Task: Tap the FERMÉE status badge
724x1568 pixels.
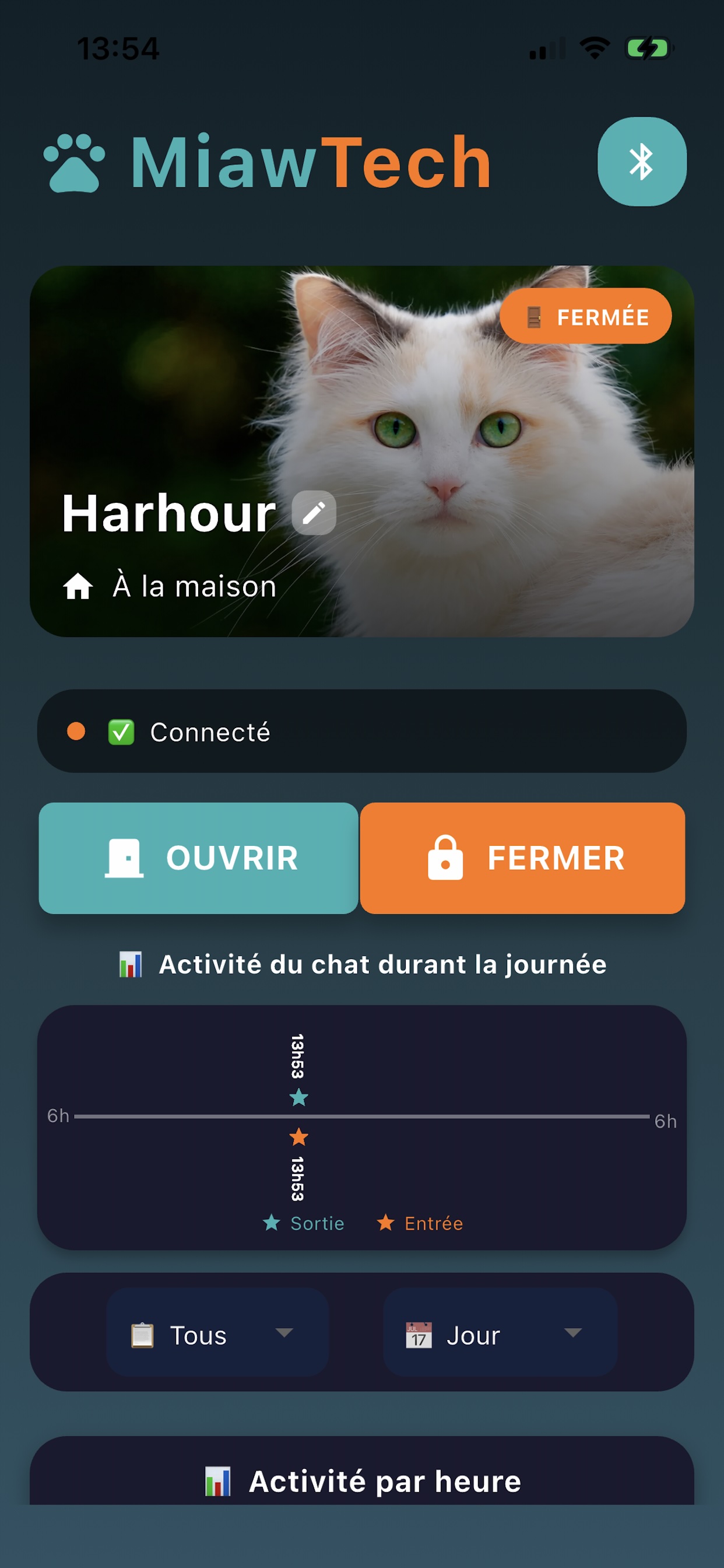Action: [584, 316]
